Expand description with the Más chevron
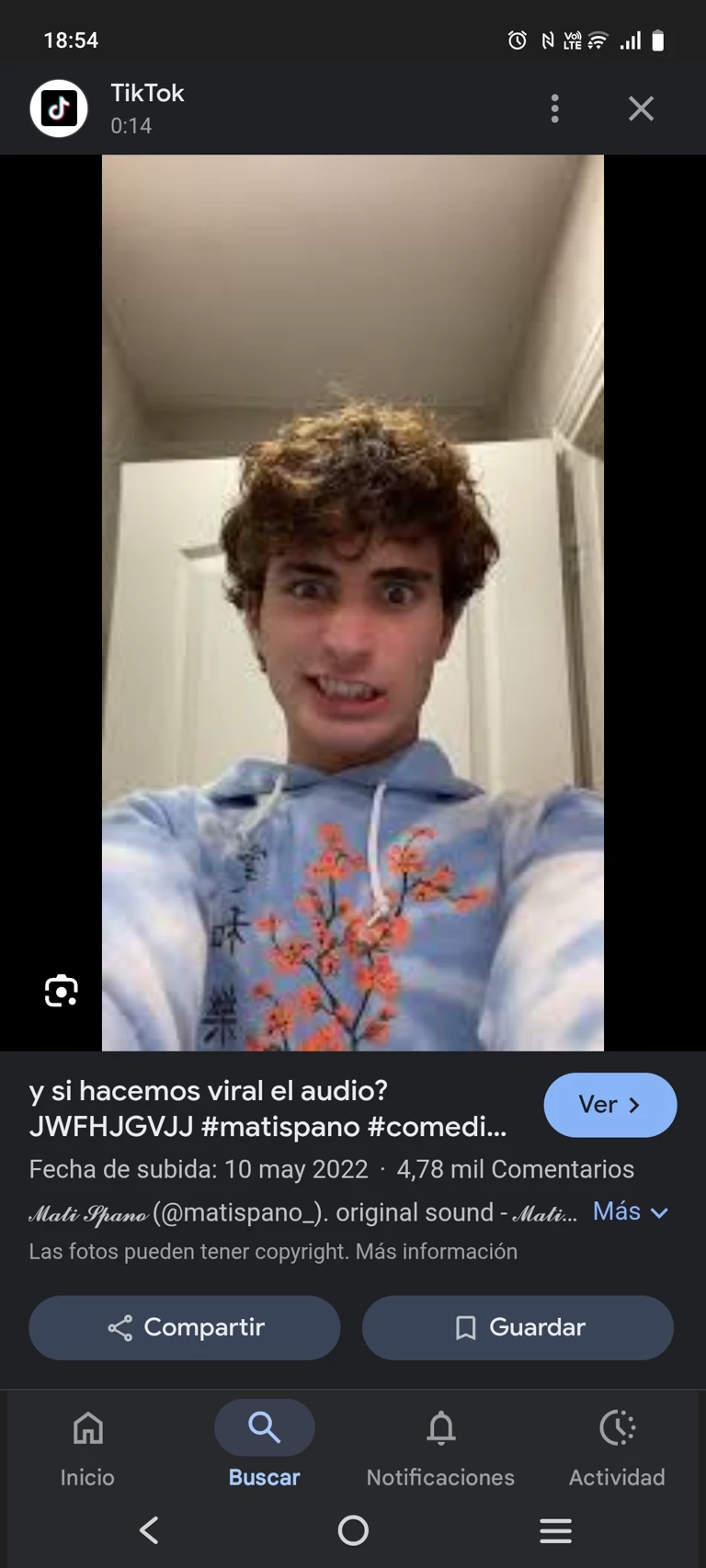Screen dimensions: 706x1568 (x=631, y=1212)
